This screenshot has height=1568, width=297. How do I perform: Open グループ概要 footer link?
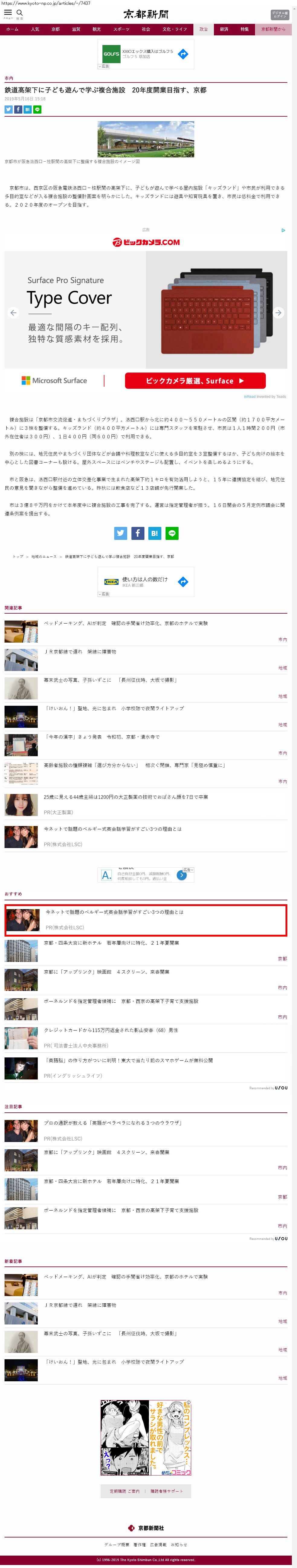pyautogui.click(x=116, y=1545)
